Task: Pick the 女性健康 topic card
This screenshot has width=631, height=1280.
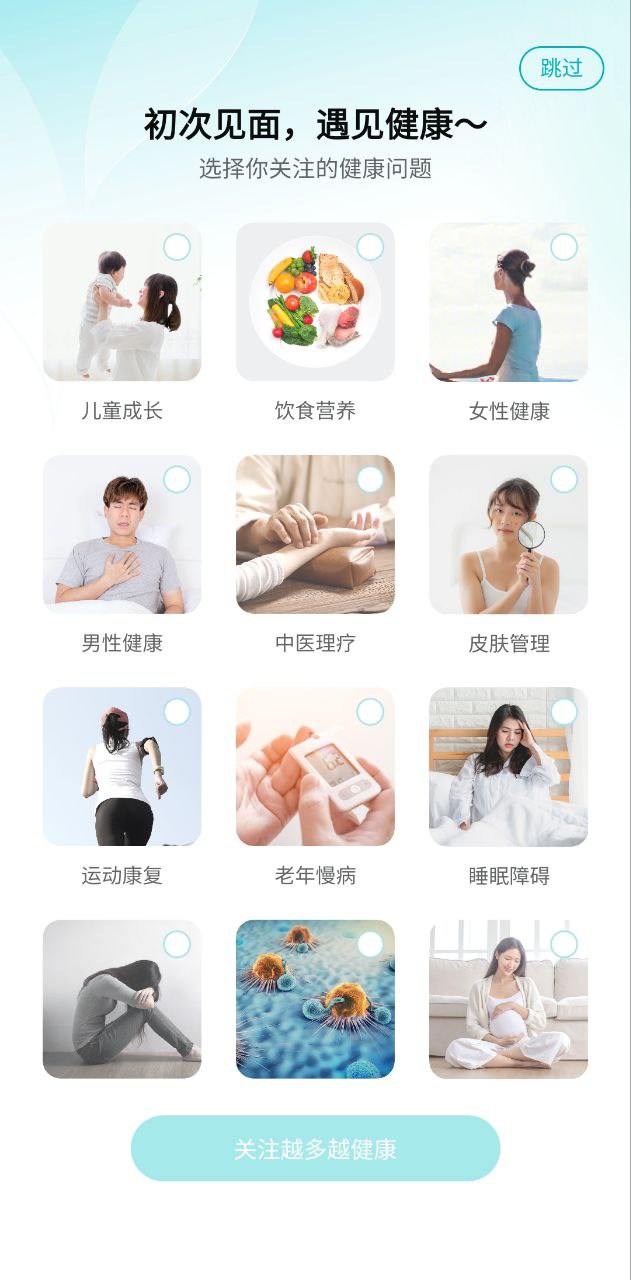Action: [x=508, y=302]
